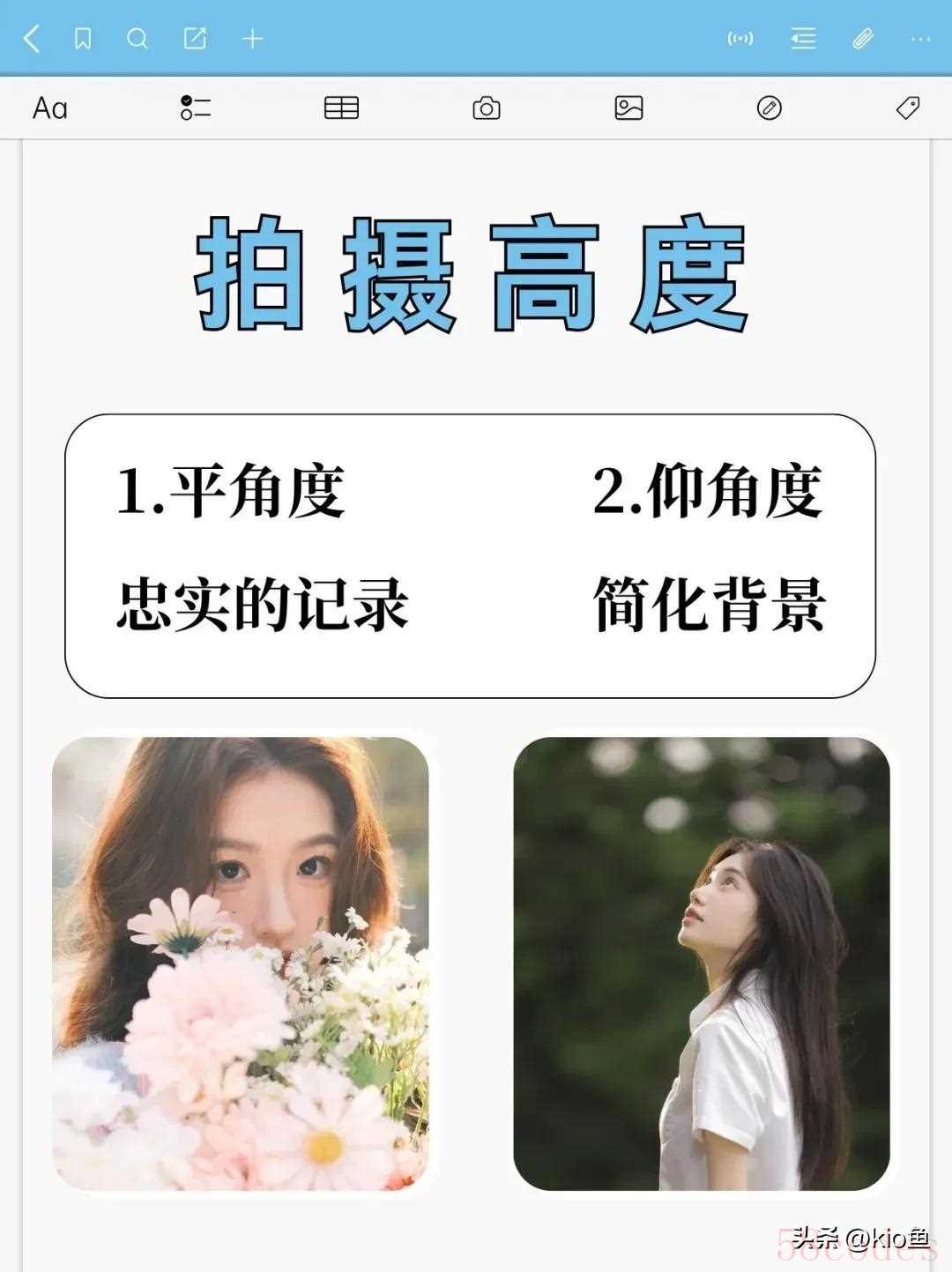Viewport: 952px width, 1272px height.
Task: Open the note outline list
Action: (x=803, y=39)
